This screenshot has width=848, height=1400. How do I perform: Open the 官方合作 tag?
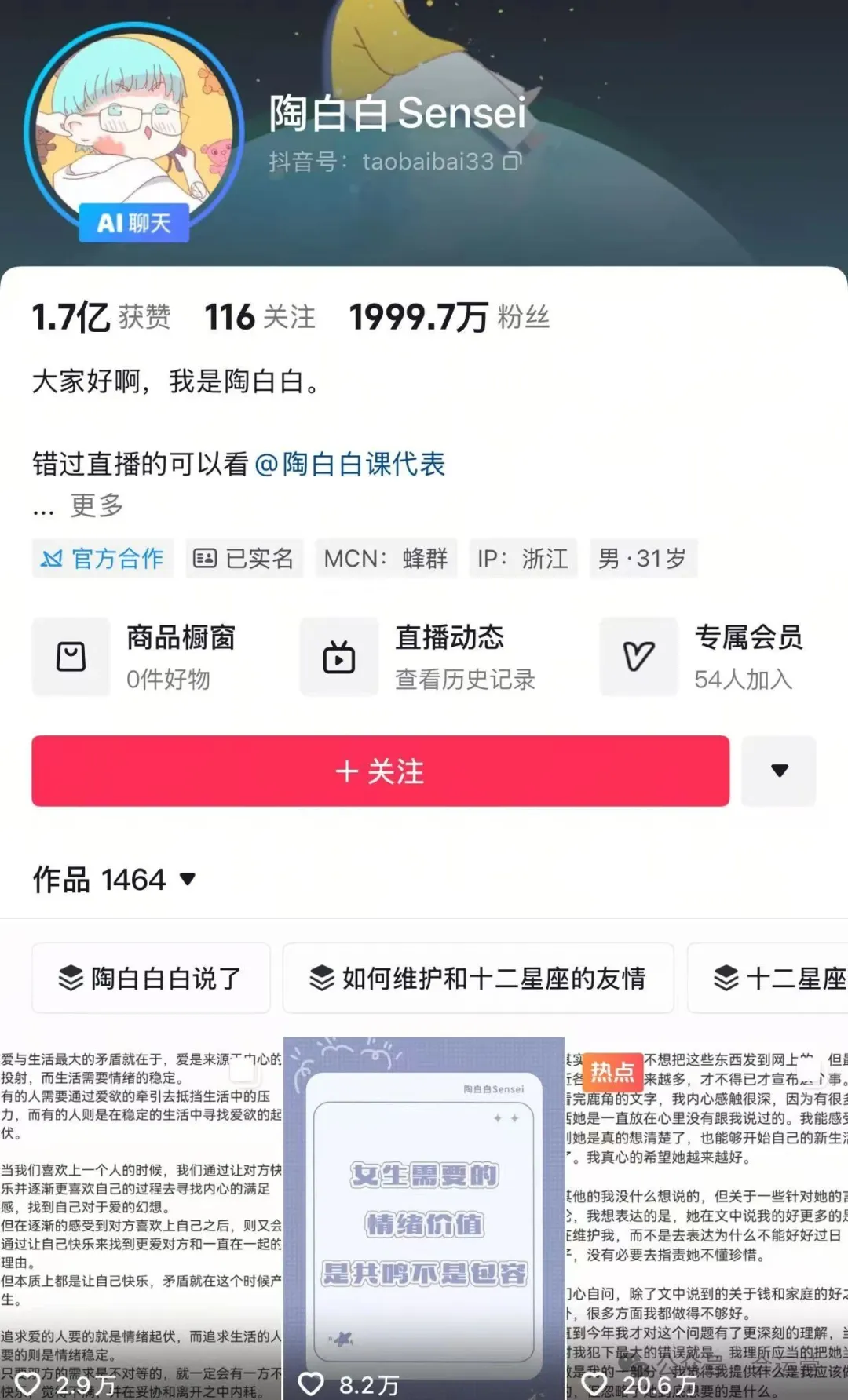pos(103,558)
